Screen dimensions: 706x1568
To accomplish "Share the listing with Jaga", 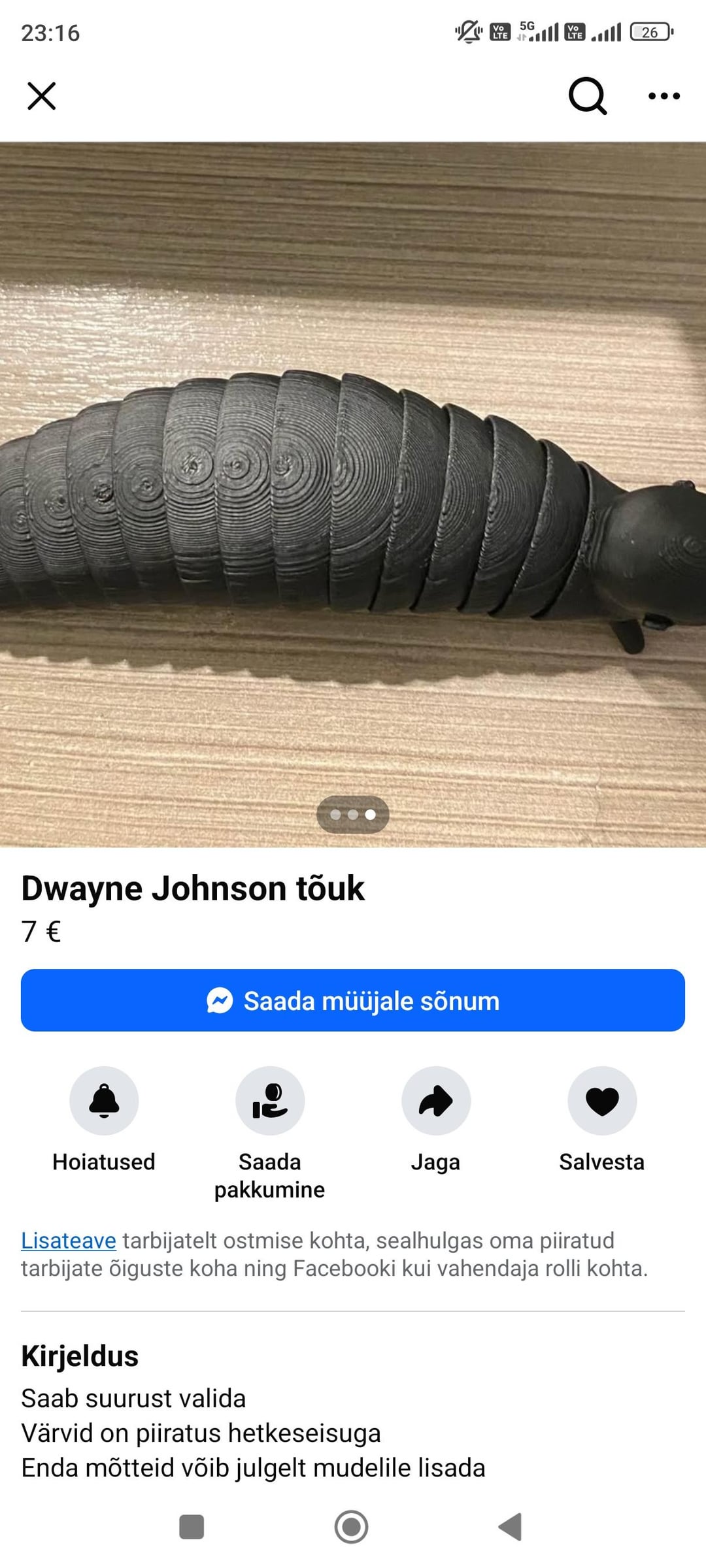I will pos(436,1100).
